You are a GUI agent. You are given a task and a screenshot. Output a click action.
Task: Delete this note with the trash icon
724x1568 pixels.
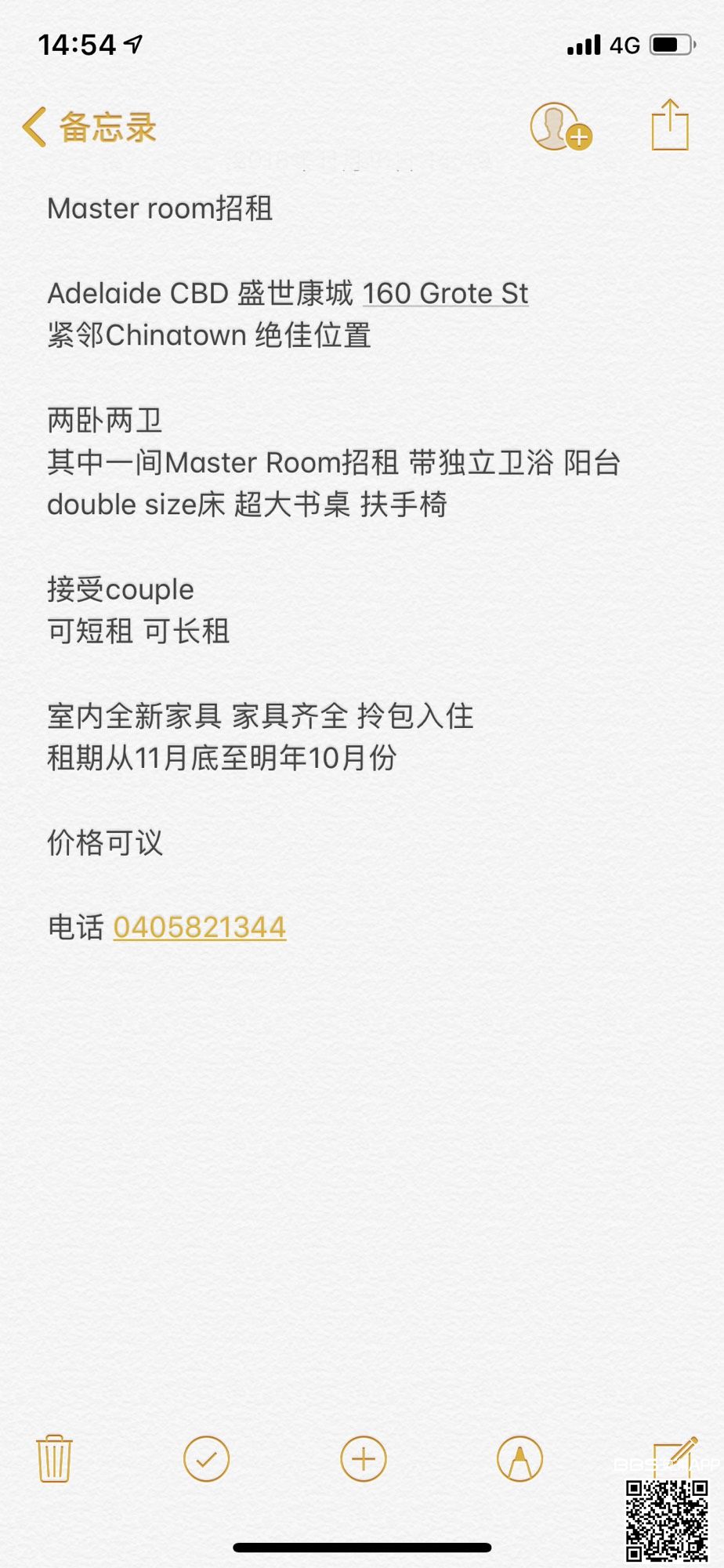coord(54,1458)
